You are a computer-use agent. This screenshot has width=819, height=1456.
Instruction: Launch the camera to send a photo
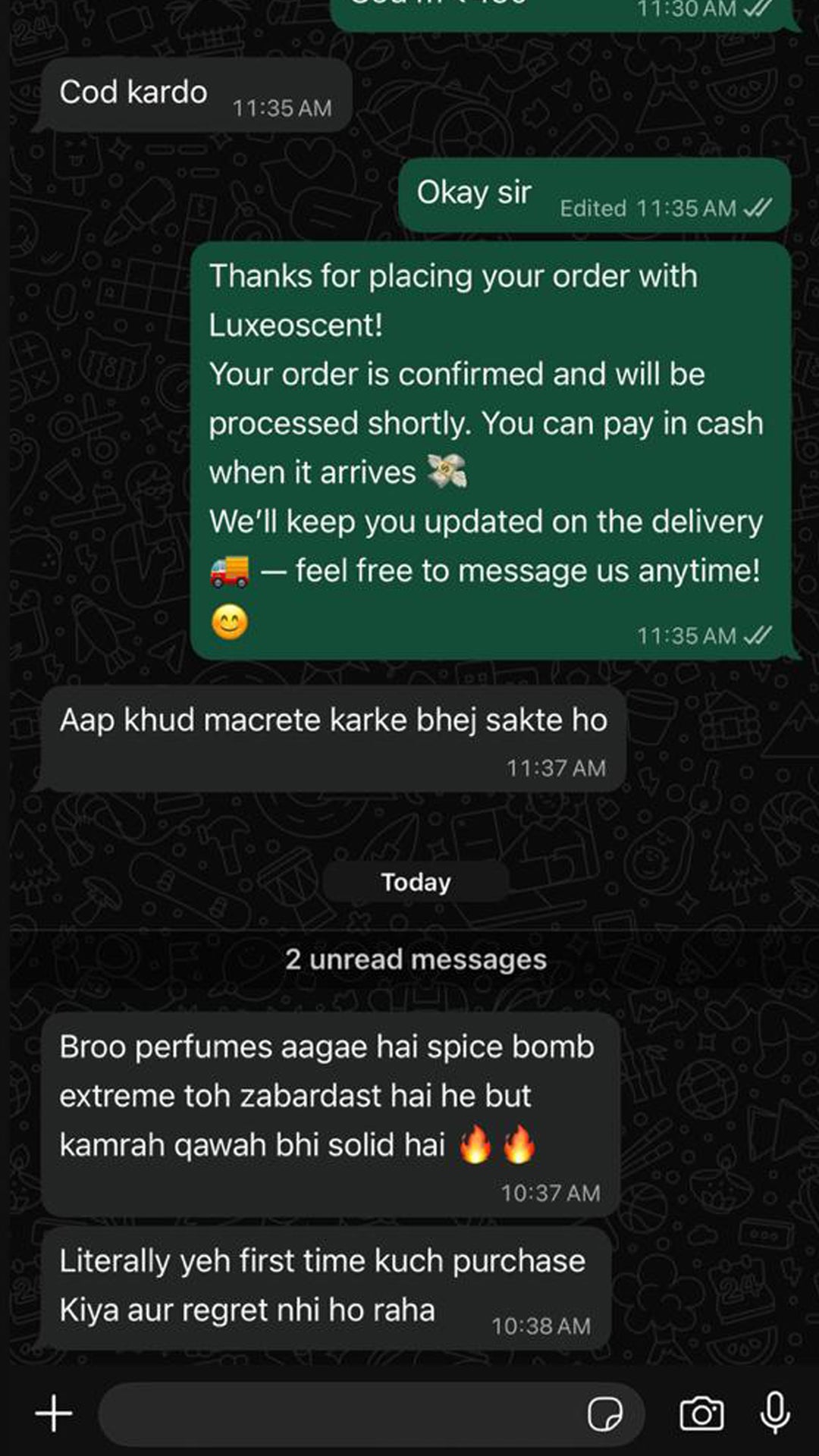coord(701,1414)
